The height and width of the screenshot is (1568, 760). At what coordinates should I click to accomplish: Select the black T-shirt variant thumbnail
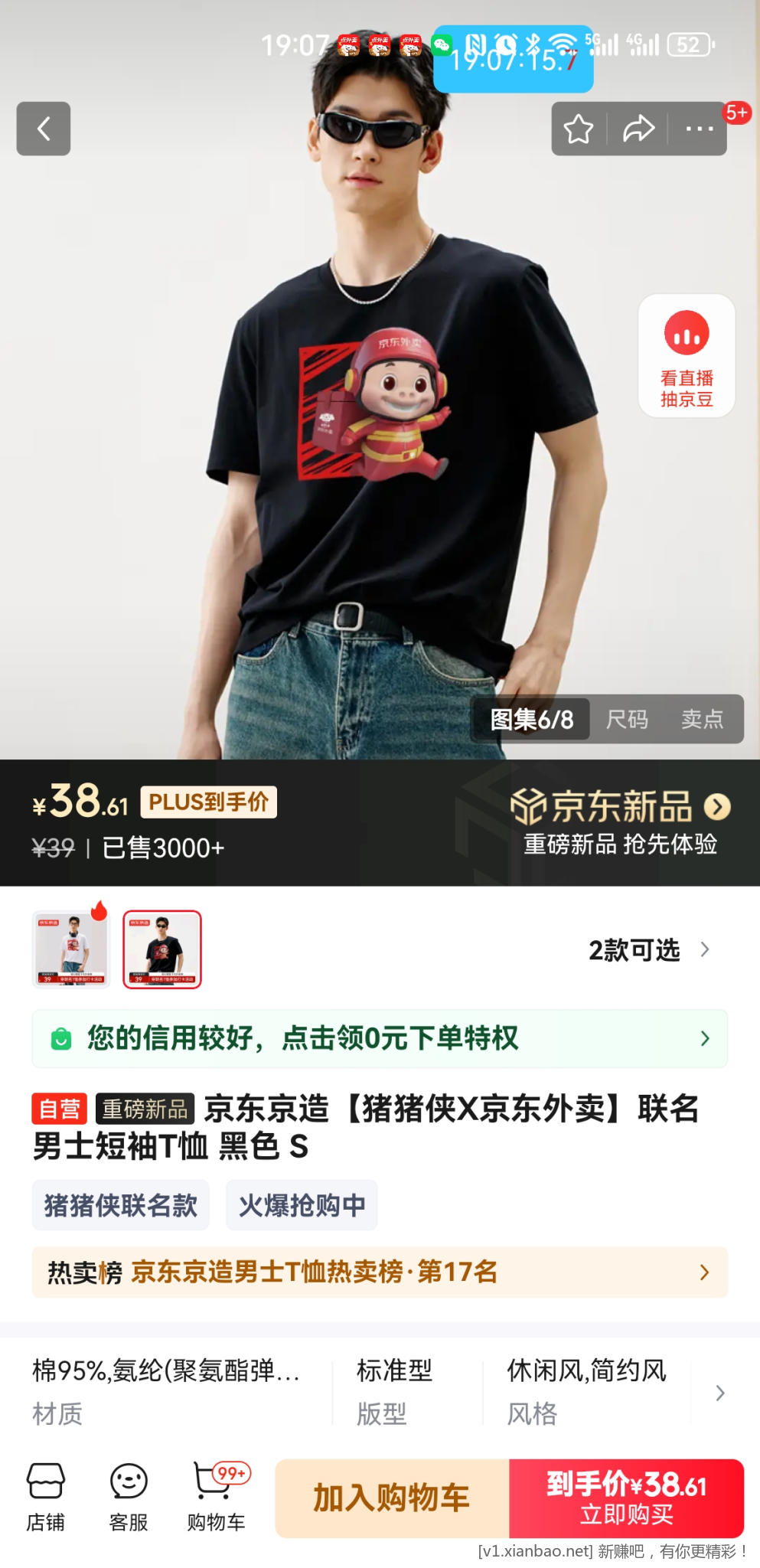(x=162, y=949)
